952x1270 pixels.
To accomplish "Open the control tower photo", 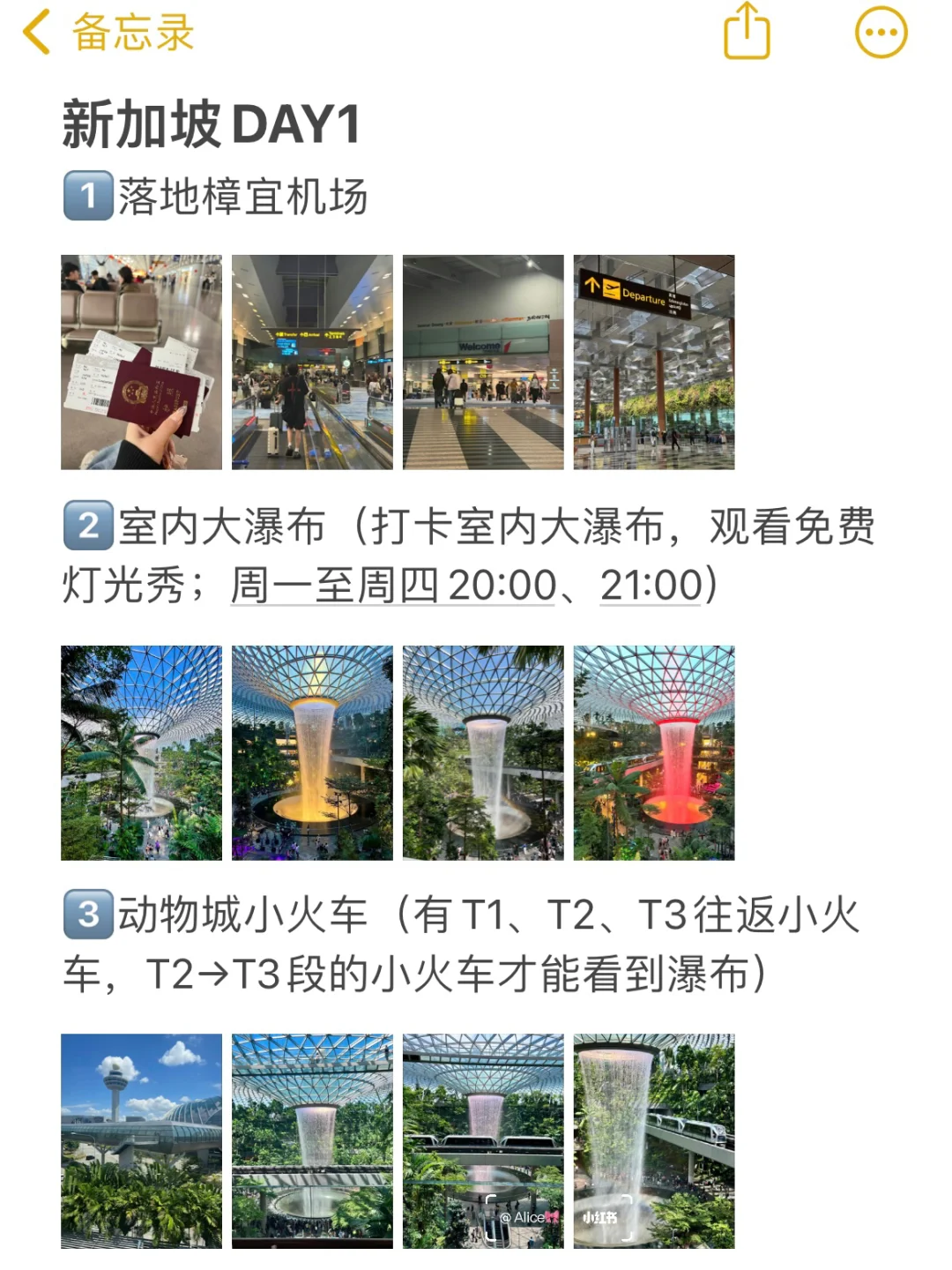I will 141,1140.
